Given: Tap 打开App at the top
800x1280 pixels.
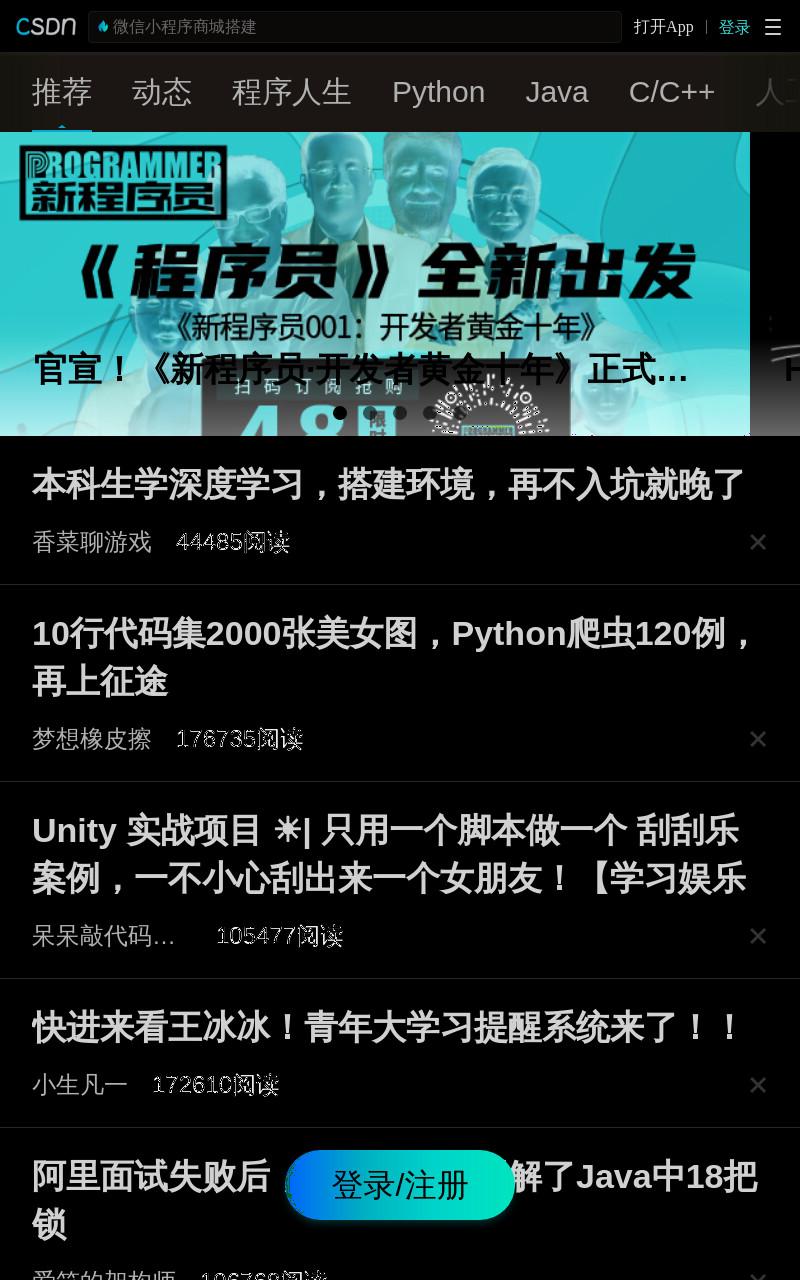Looking at the screenshot, I should click(x=663, y=27).
